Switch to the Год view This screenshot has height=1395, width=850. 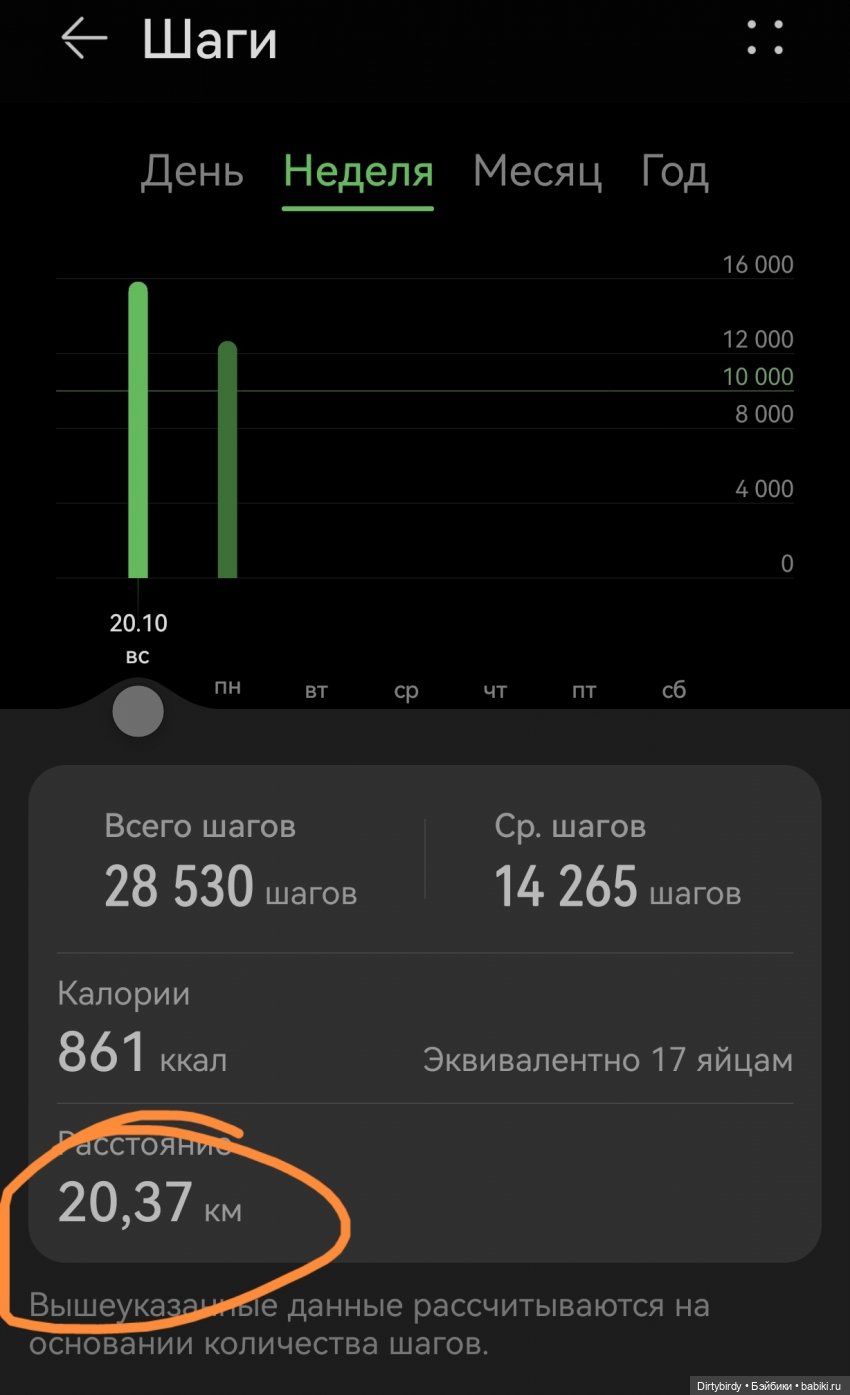pyautogui.click(x=675, y=172)
